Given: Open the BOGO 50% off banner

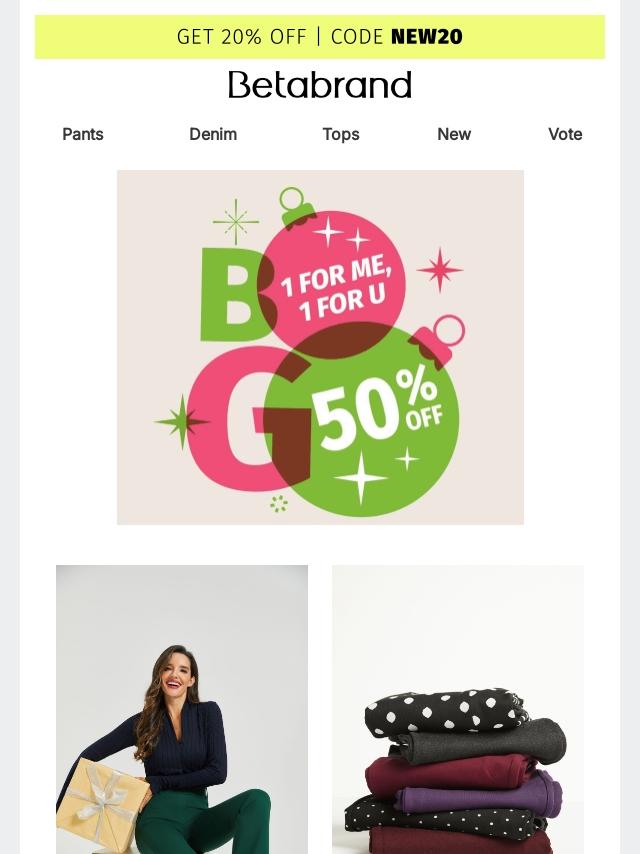Looking at the screenshot, I should (320, 347).
